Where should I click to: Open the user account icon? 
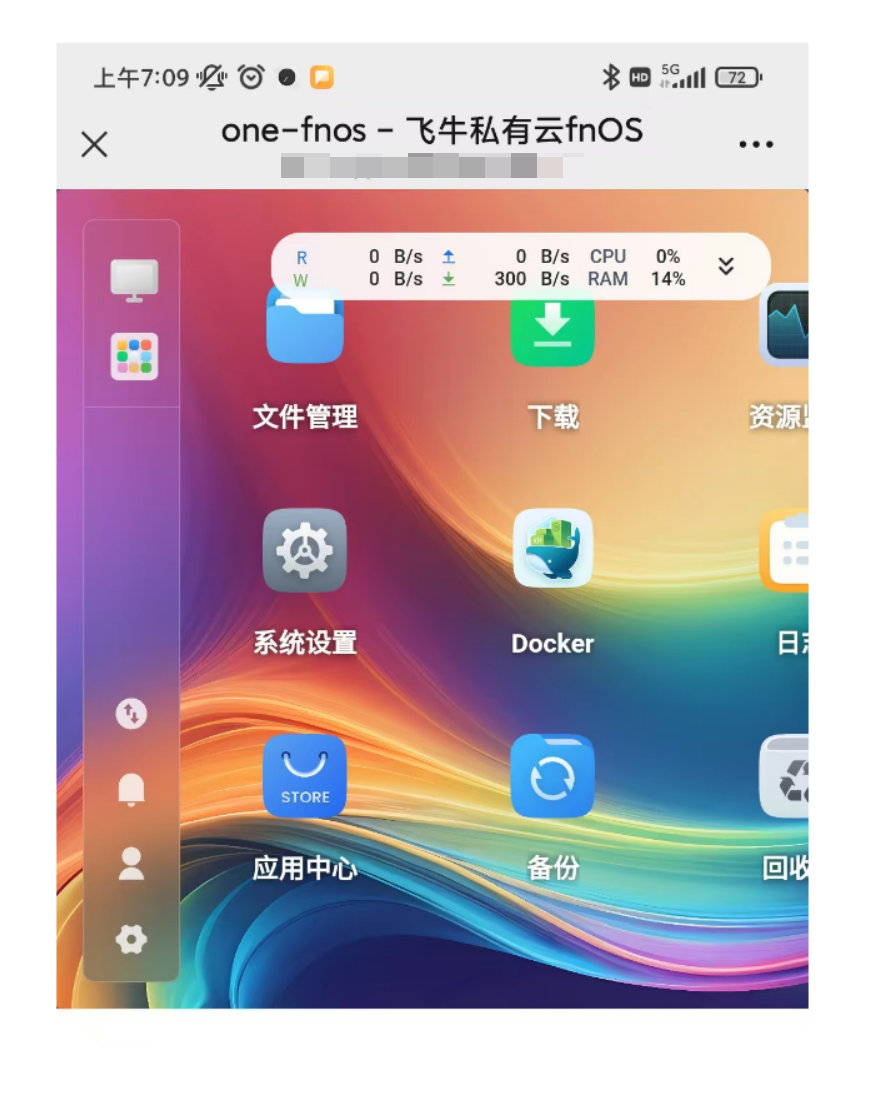coord(132,864)
